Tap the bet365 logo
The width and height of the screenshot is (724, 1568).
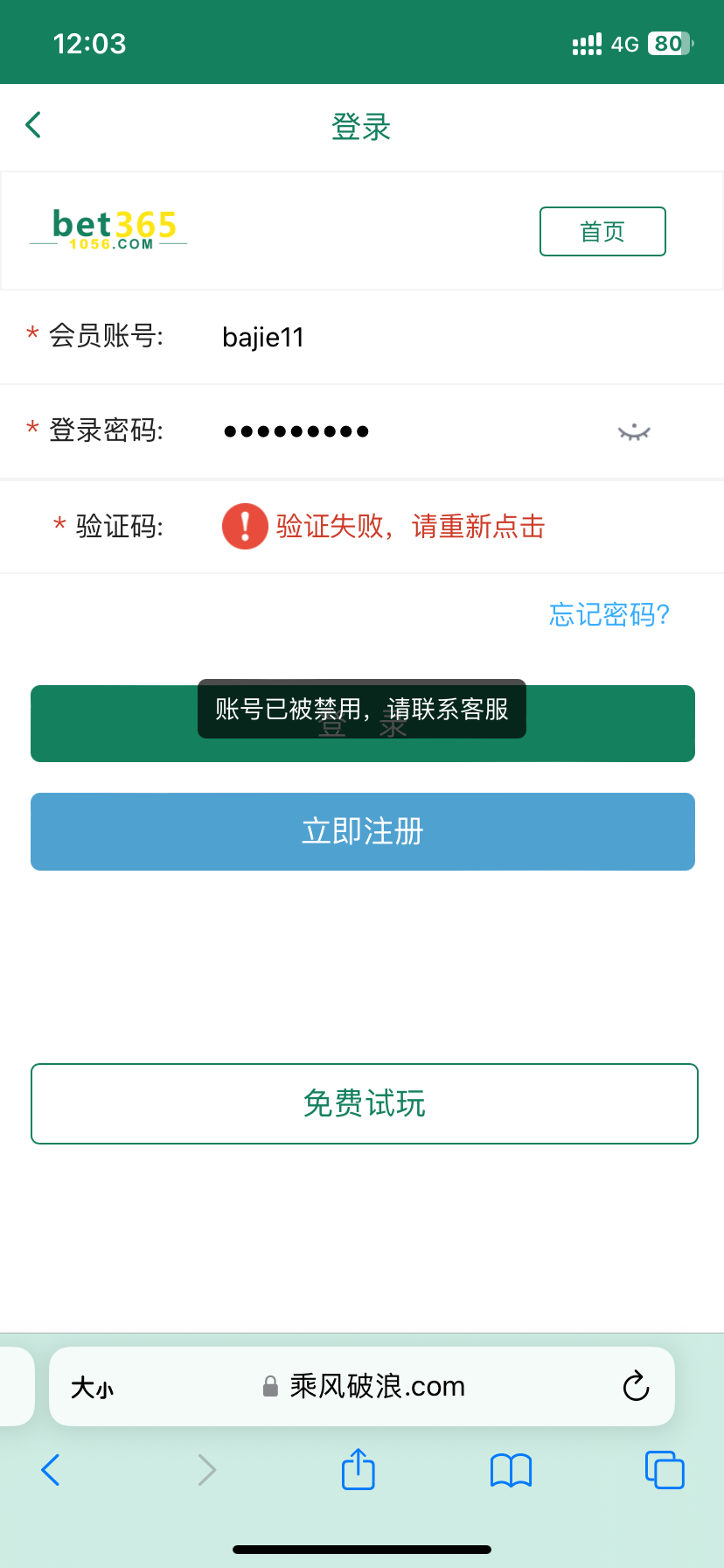click(107, 230)
